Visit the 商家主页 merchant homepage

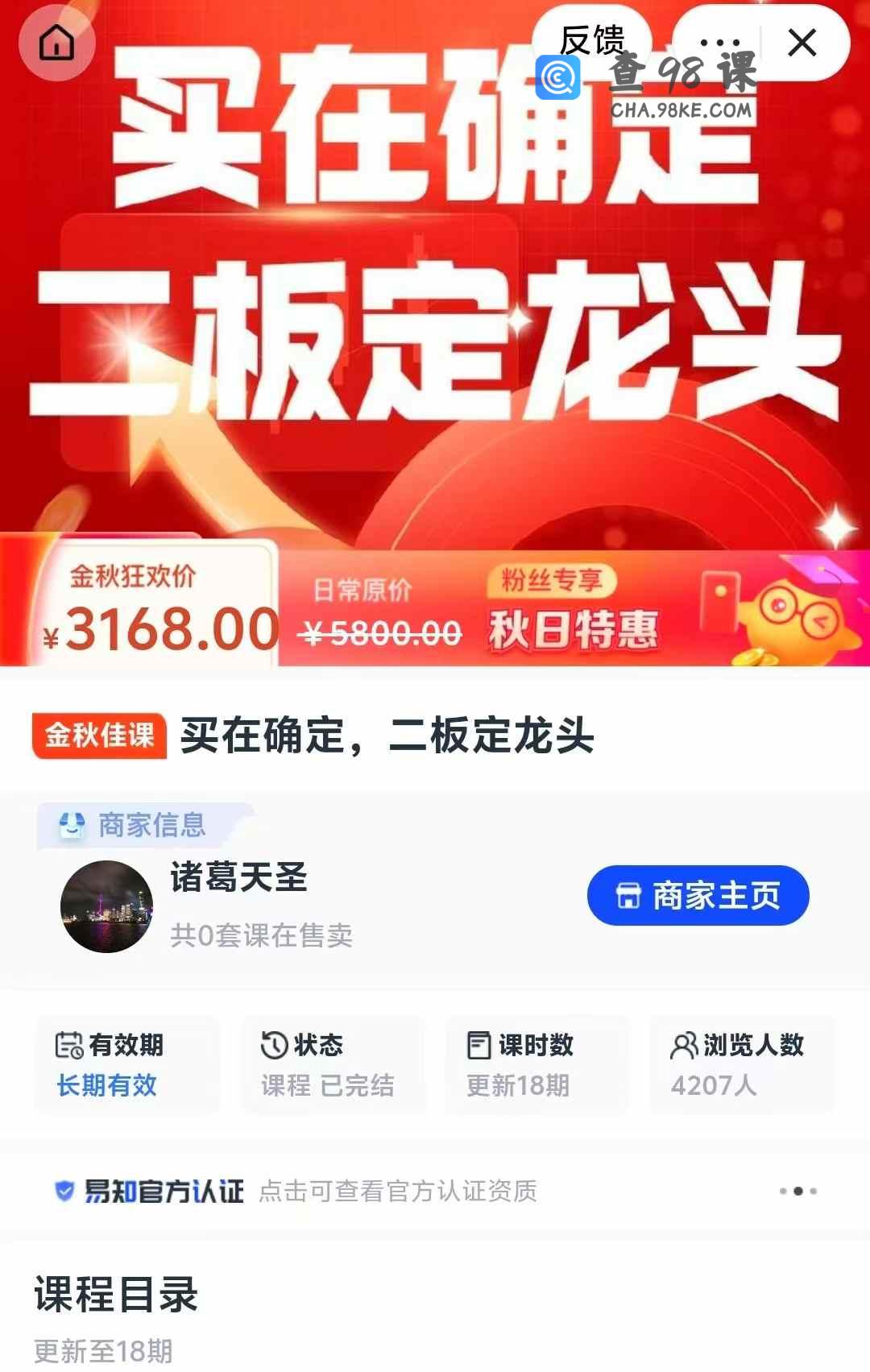(x=698, y=895)
